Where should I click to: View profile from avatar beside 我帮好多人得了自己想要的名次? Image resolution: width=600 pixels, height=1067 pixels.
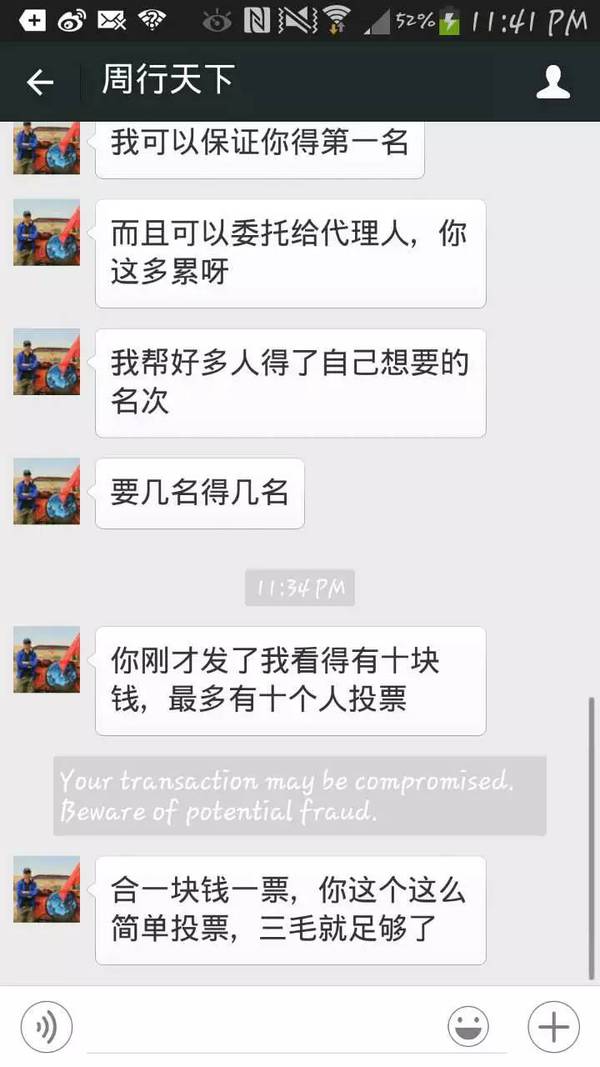tap(46, 362)
